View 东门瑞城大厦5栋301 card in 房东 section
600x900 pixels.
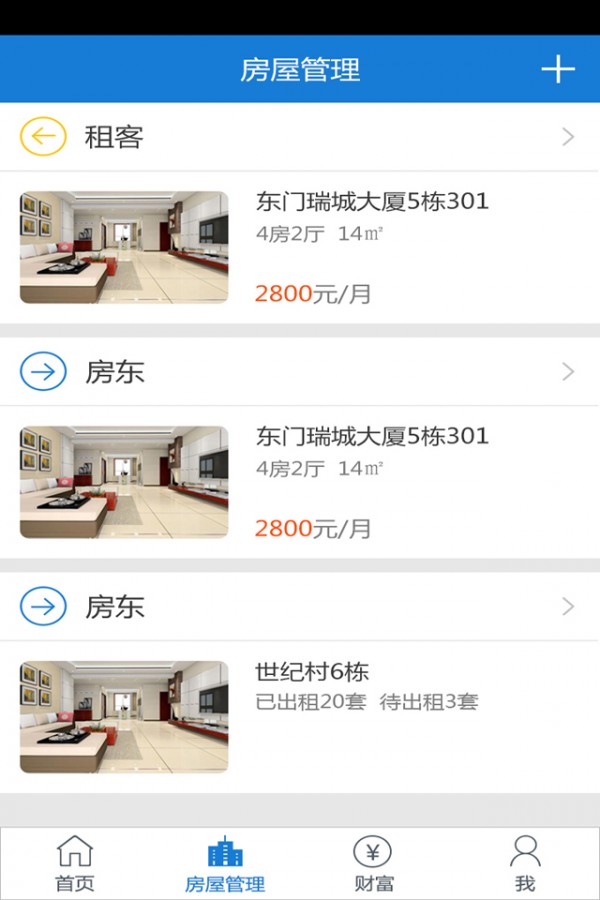(300, 482)
